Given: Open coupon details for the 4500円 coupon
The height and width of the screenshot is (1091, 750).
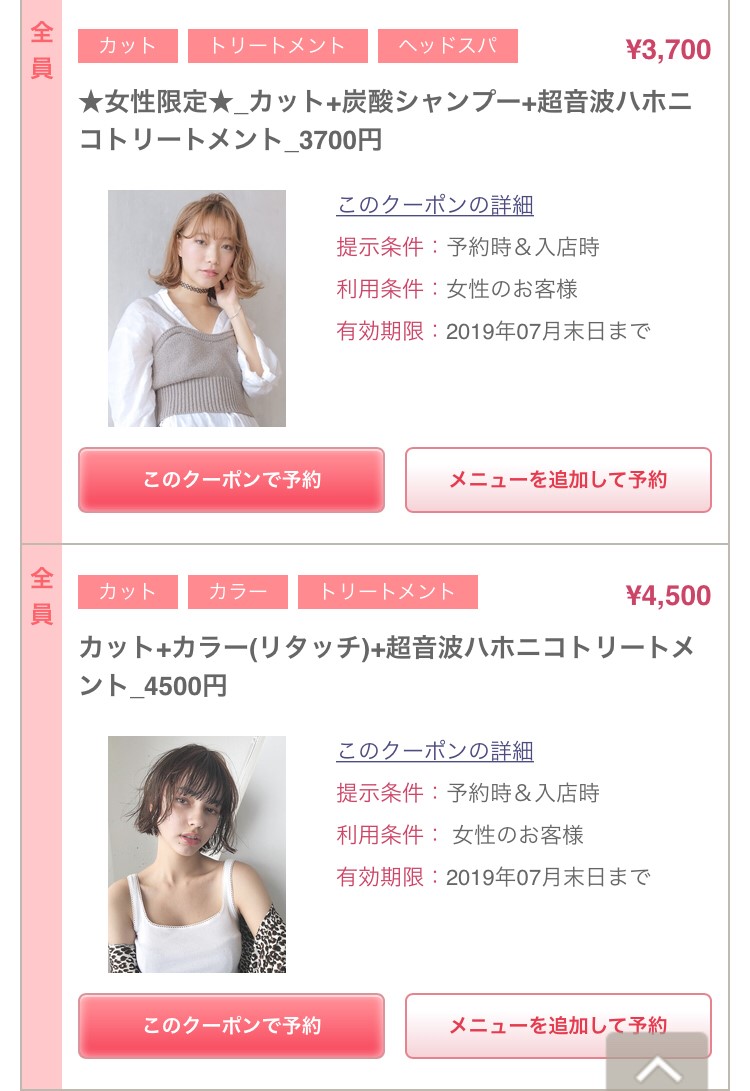Looking at the screenshot, I should (x=435, y=751).
